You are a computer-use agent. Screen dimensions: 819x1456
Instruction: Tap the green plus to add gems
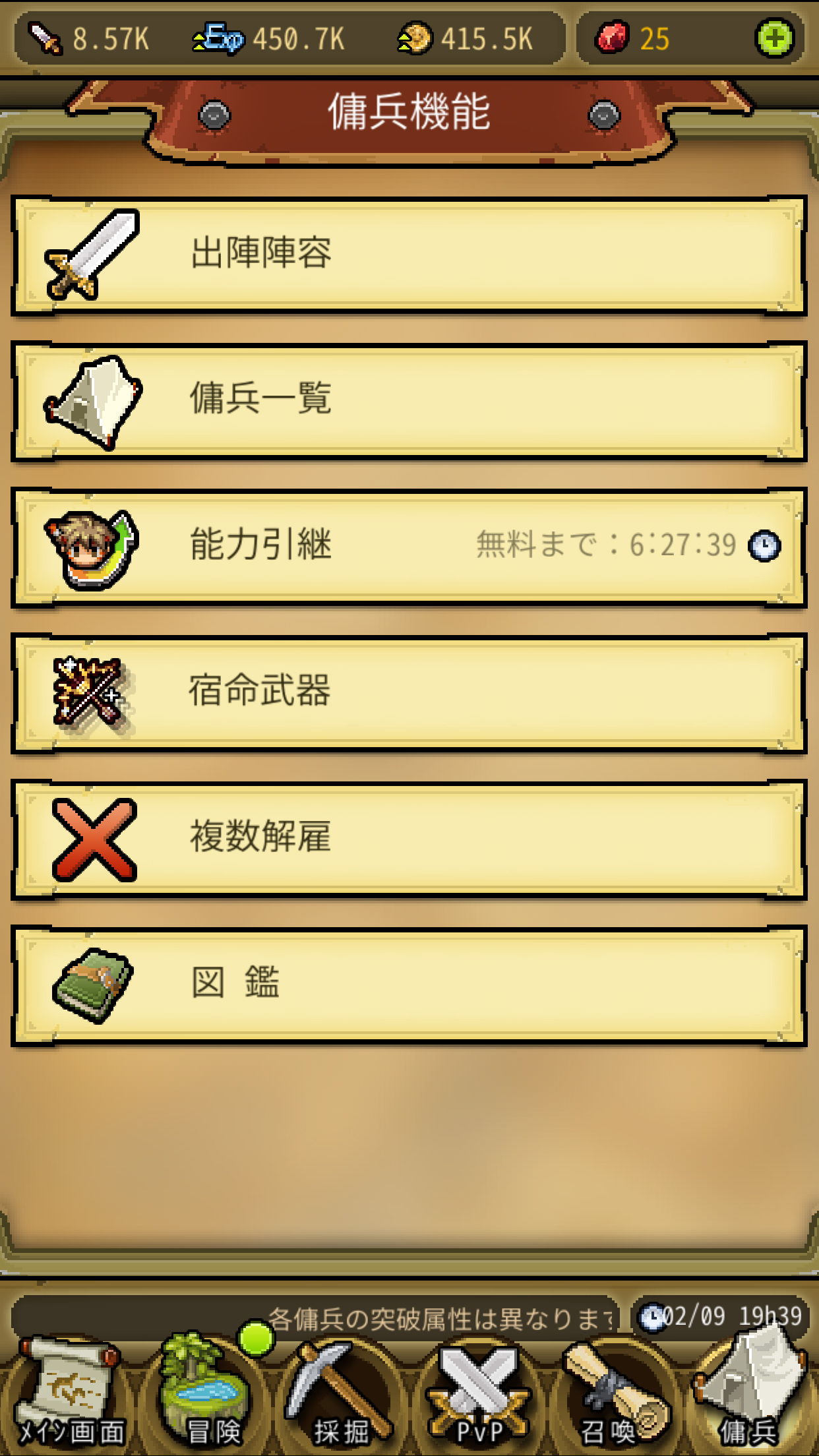774,38
